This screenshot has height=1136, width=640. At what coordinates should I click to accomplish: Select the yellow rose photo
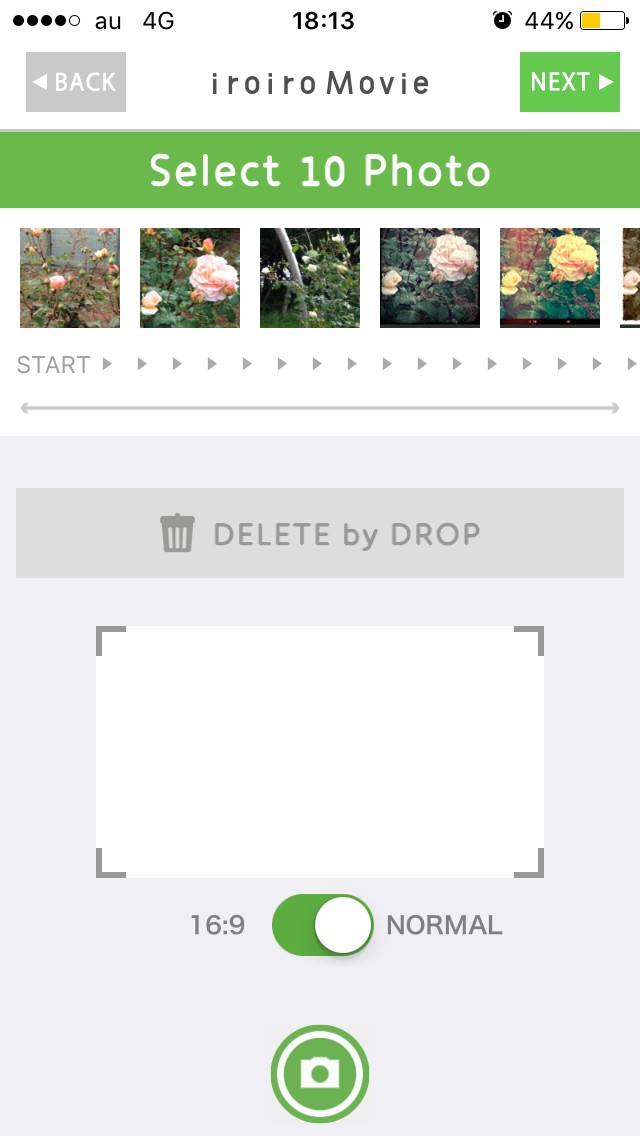coord(550,278)
